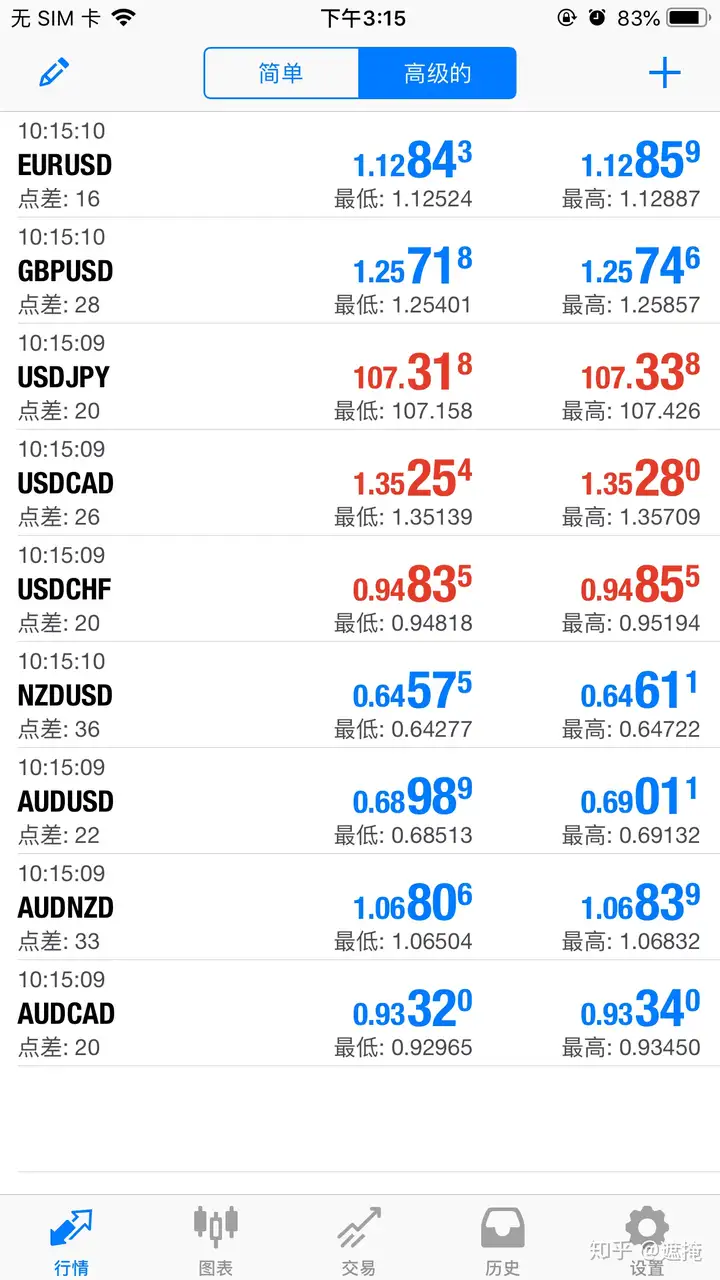Go to the 交易 tab
720x1280 pixels.
[359, 1239]
